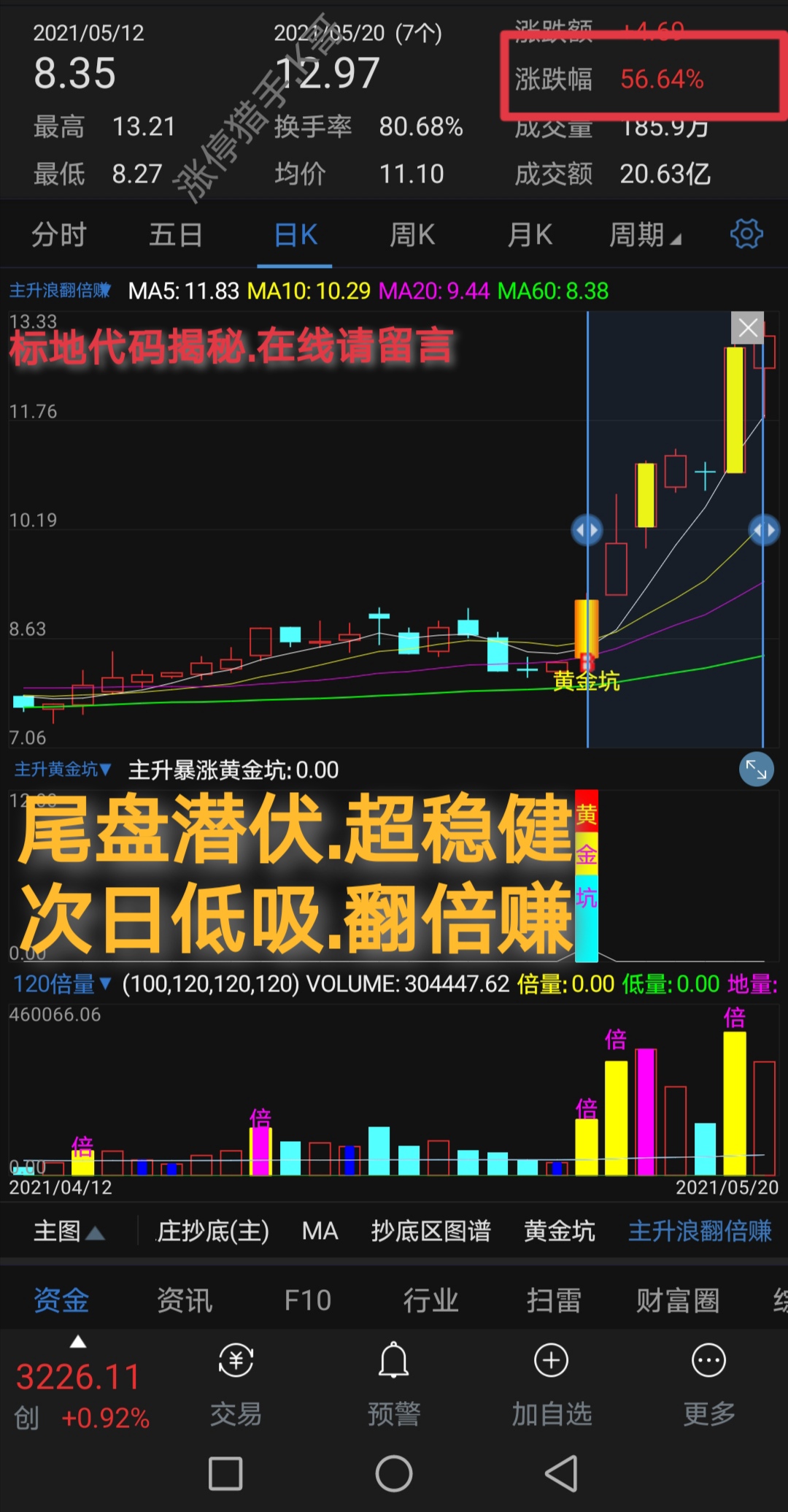The image size is (788, 1512).
Task: Select the 庄抄底(主) indicator
Action: pyautogui.click(x=213, y=1232)
